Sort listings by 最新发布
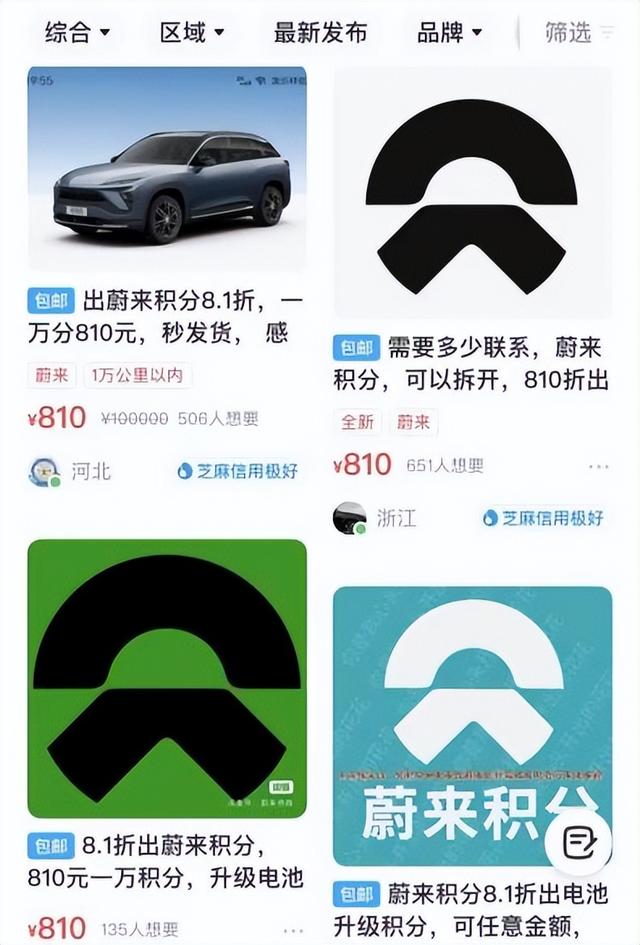This screenshot has width=640, height=945. [320, 33]
